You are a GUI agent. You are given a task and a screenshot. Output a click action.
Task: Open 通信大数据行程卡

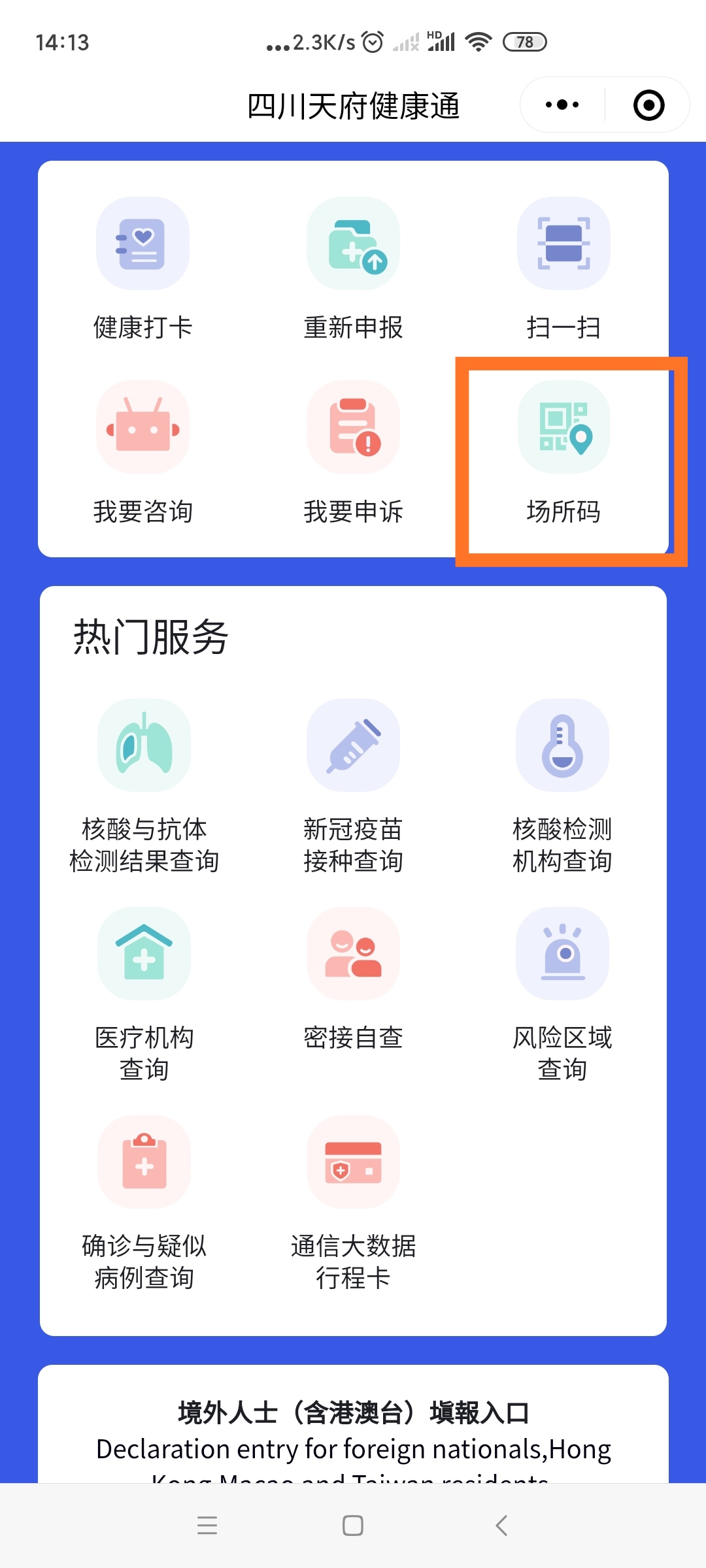[x=353, y=1202]
